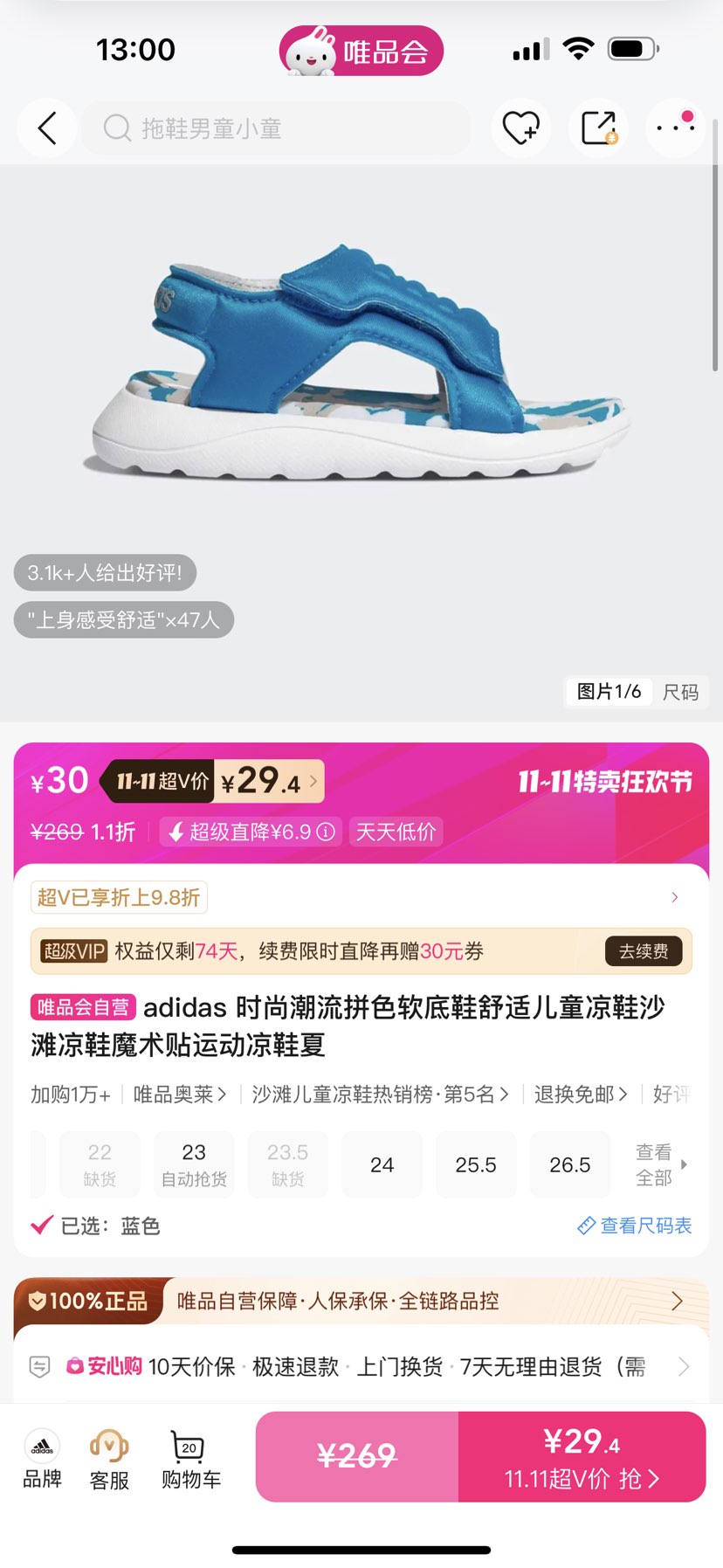This screenshot has width=723, height=1568.
Task: Select size 24
Action: [382, 1164]
